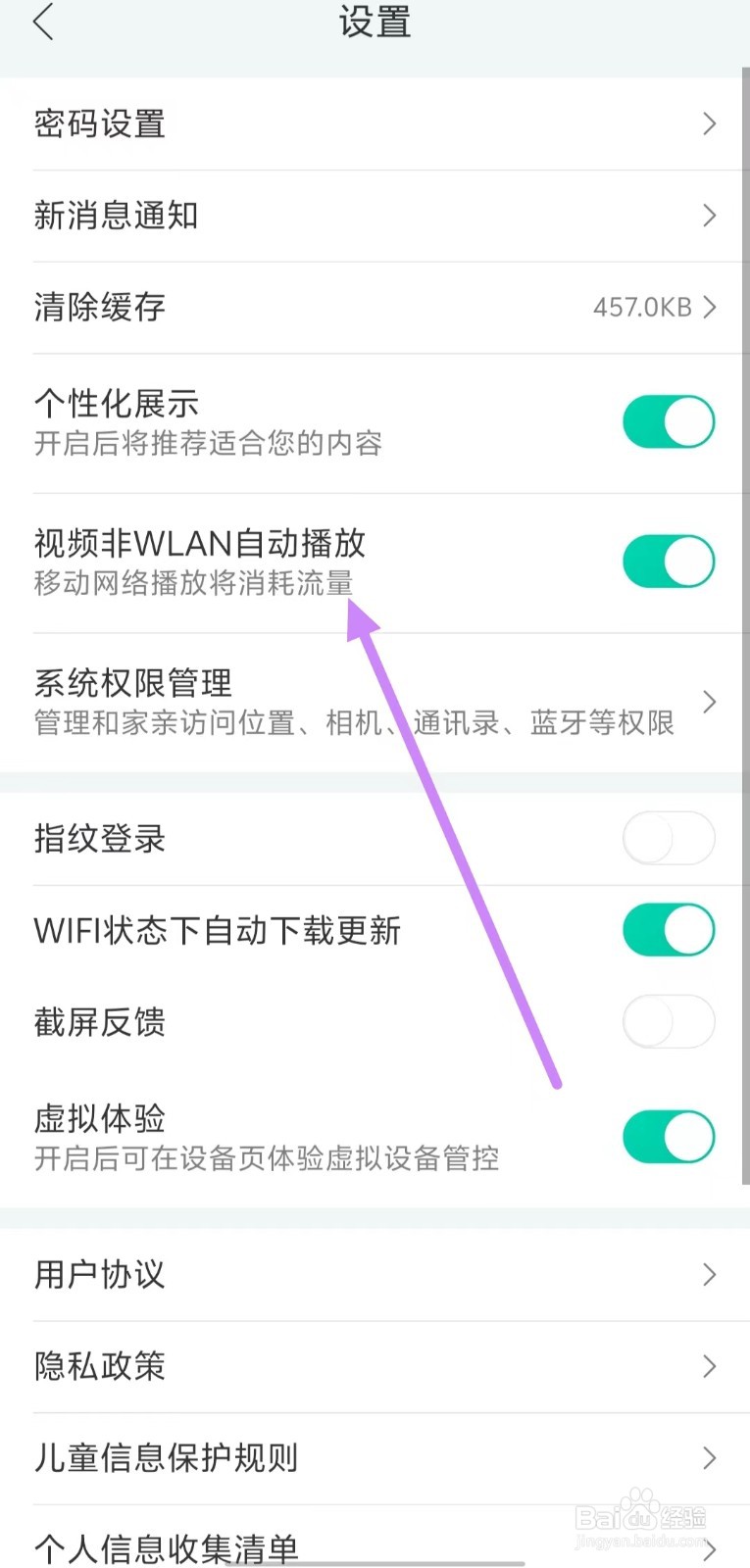Enable the 截屏反馈 screenshot feedback toggle
750x1568 pixels.
pos(669,1021)
